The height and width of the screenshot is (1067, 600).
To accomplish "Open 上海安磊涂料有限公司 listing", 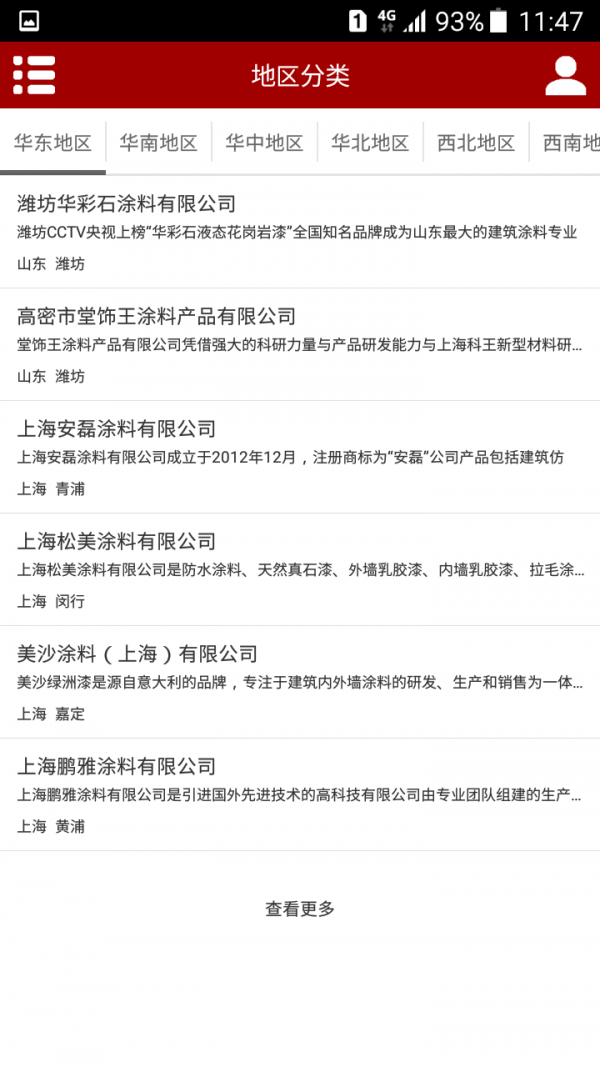I will 300,457.
